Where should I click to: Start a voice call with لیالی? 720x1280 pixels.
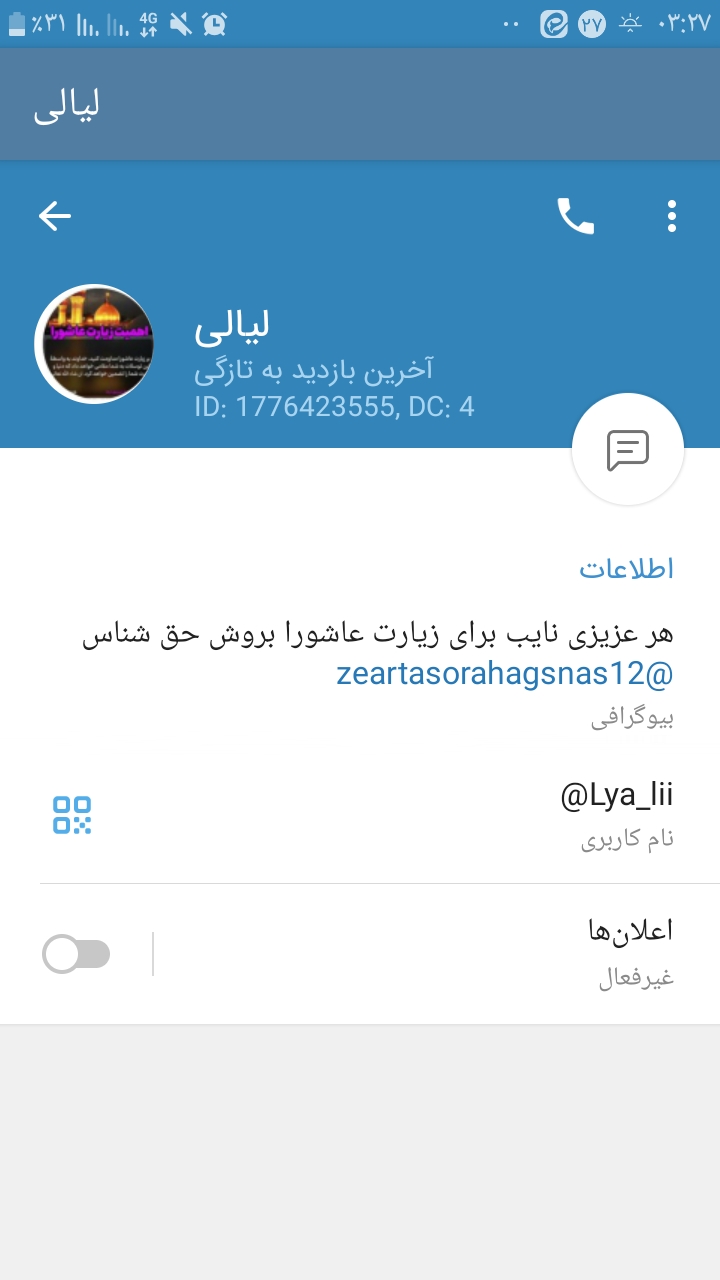click(575, 216)
